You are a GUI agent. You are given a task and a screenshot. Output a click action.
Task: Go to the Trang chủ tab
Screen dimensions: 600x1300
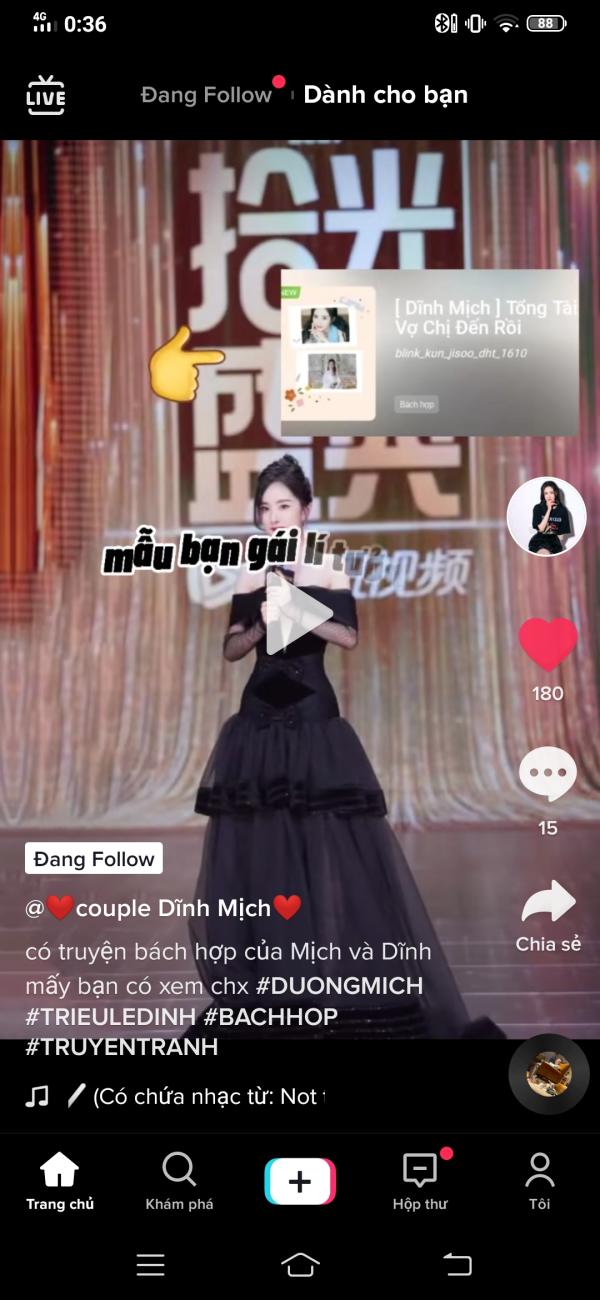click(60, 1180)
